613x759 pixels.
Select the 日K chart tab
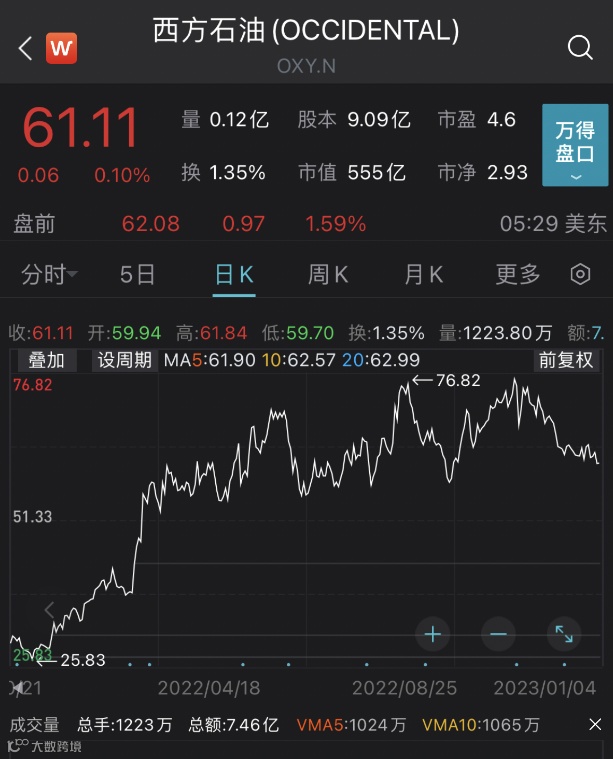234,274
